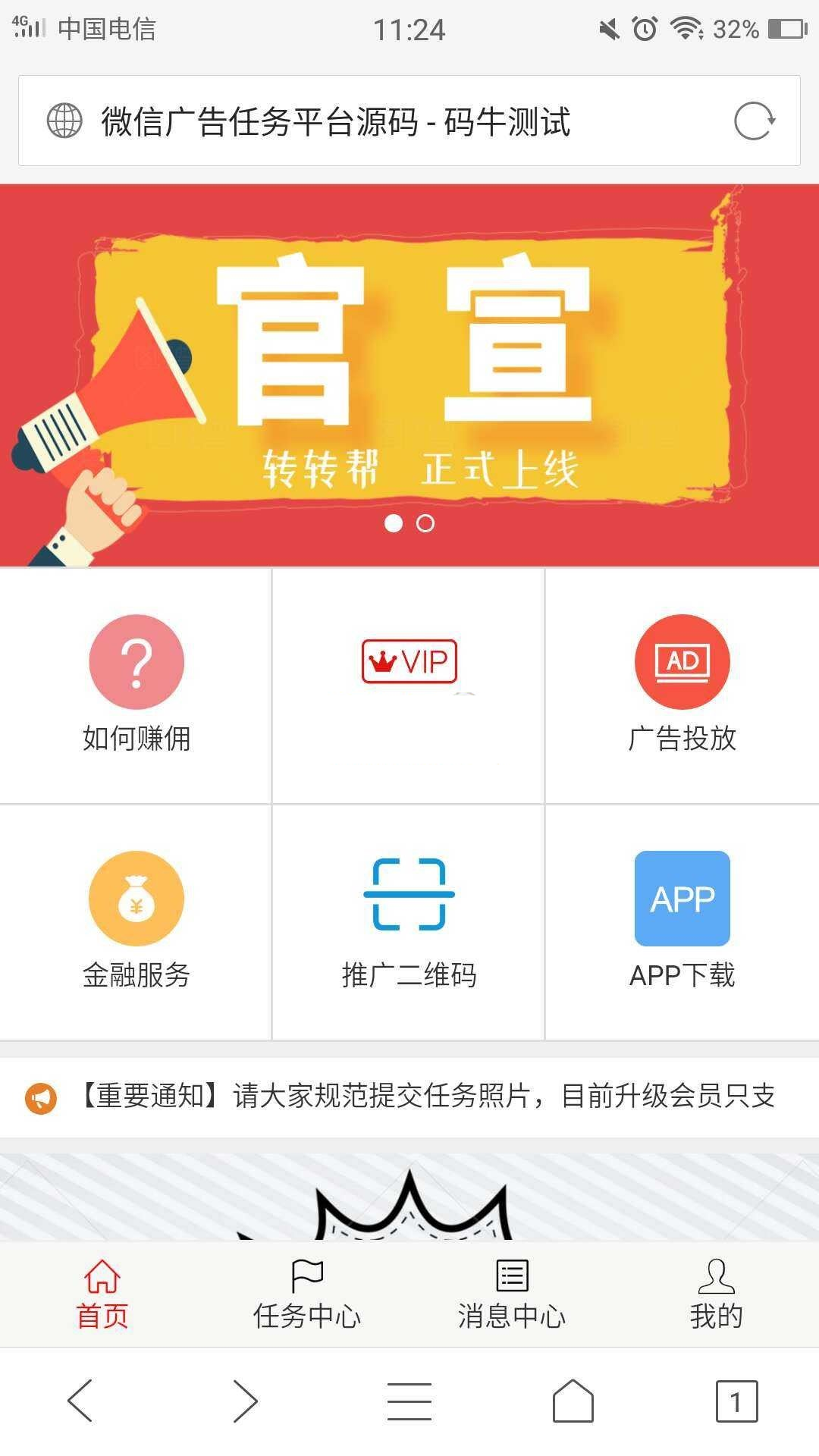Go back with the browser back arrow
Screen dimensions: 819x1456
pos(80,1400)
